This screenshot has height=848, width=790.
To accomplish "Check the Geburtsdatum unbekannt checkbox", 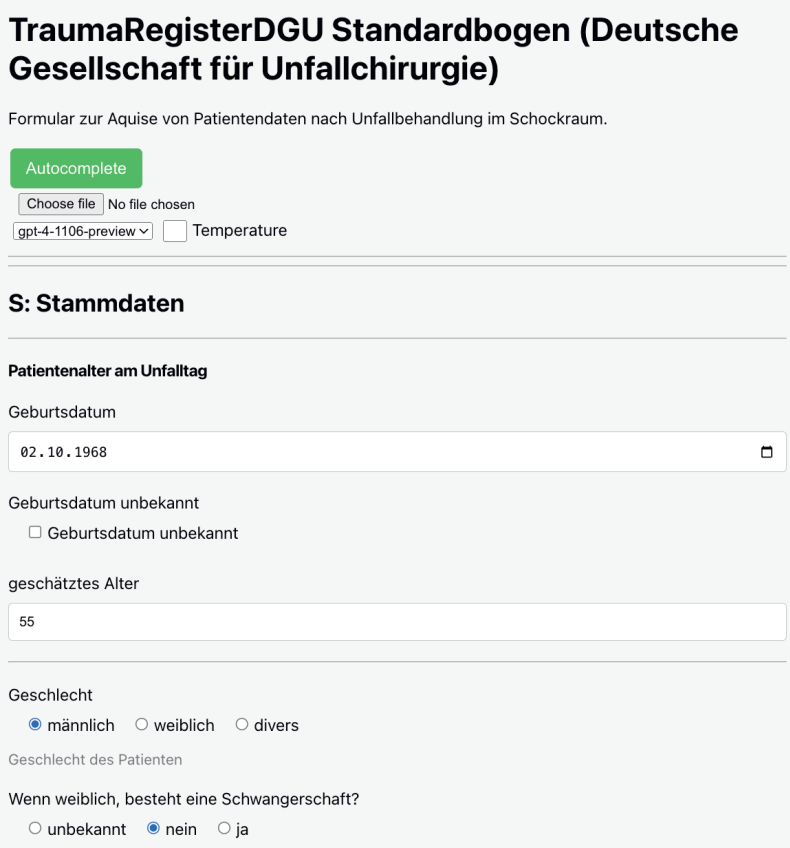I will [x=35, y=533].
